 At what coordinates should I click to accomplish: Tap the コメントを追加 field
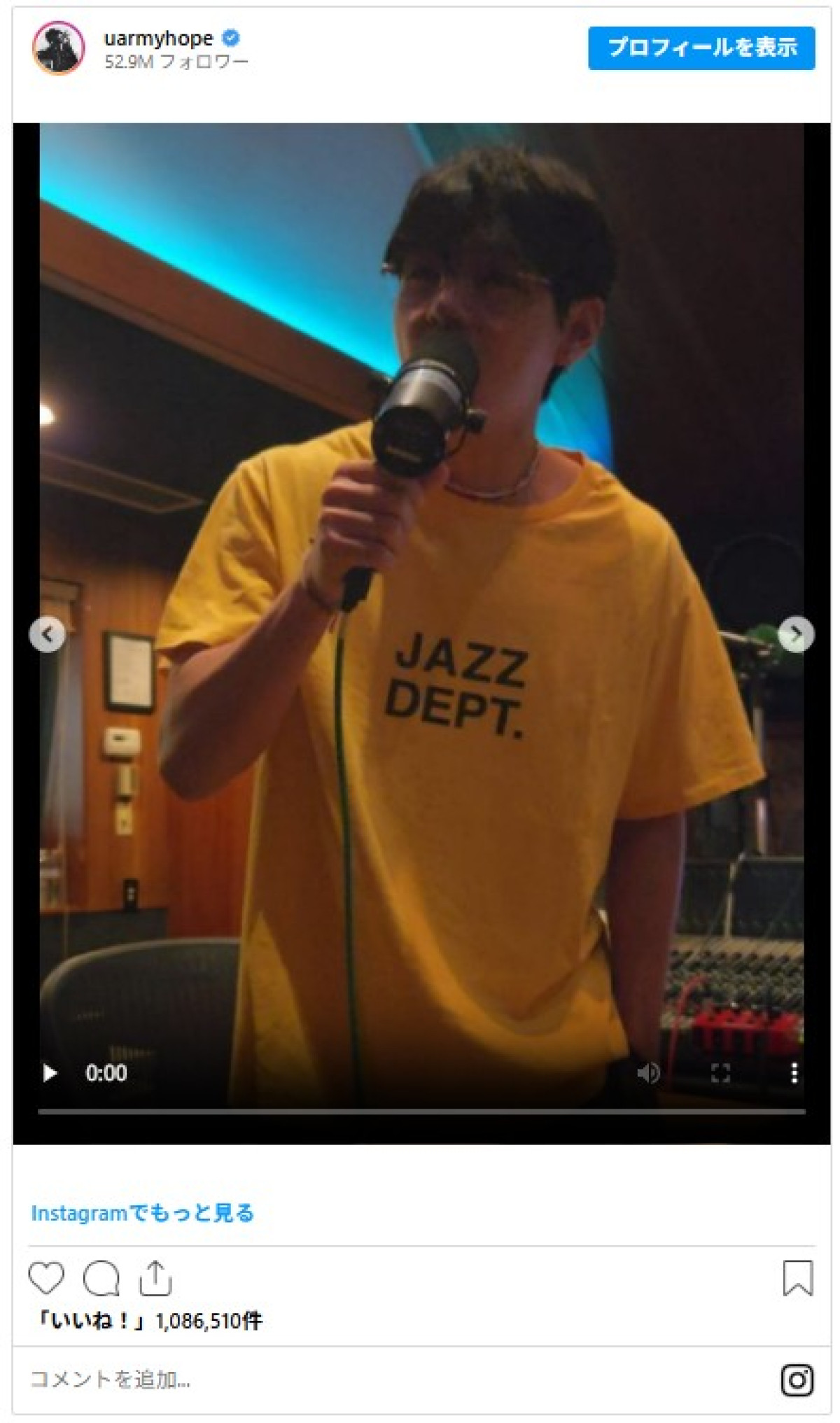pos(280,1379)
